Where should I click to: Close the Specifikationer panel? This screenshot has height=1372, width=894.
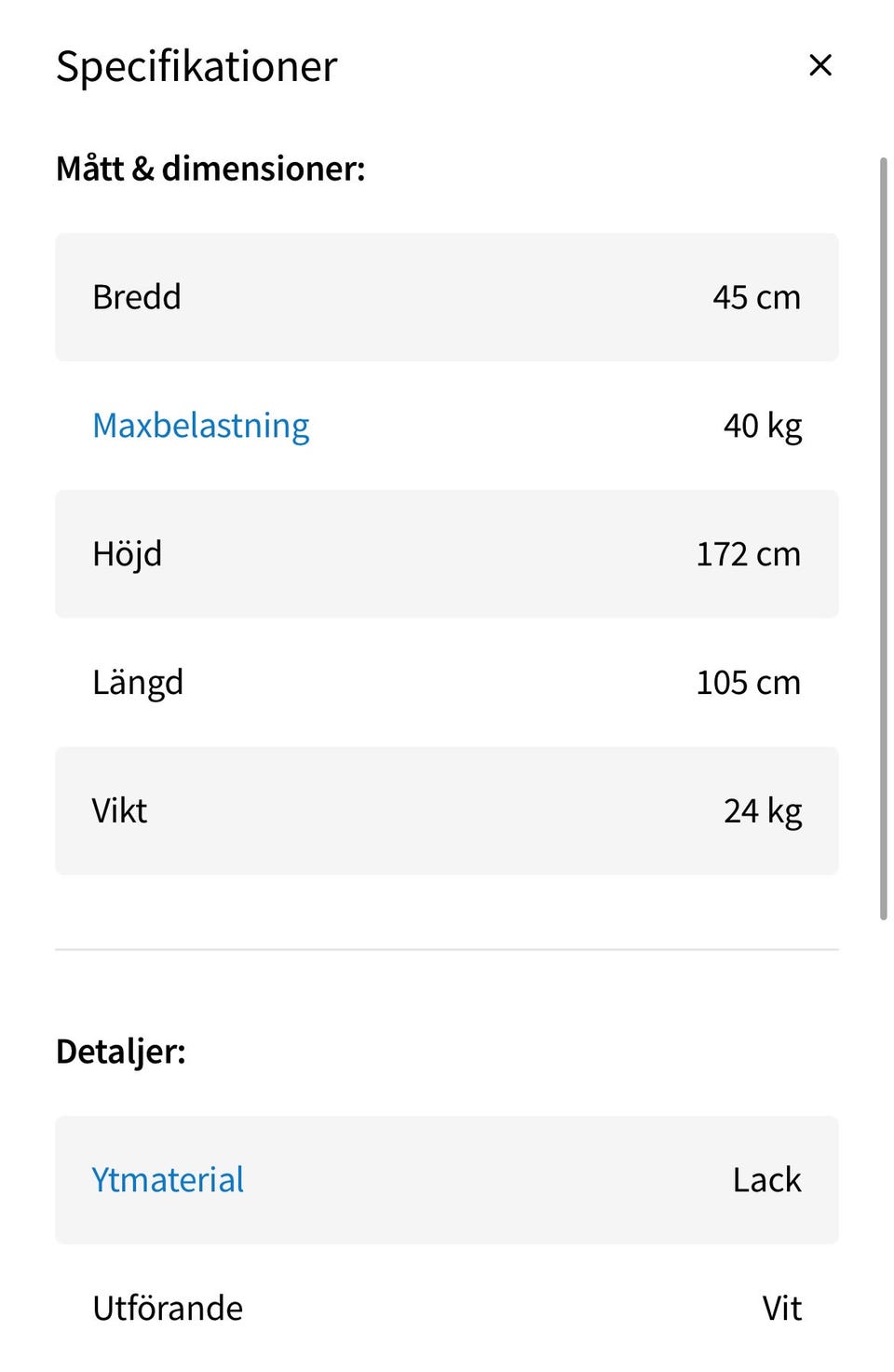(x=819, y=65)
